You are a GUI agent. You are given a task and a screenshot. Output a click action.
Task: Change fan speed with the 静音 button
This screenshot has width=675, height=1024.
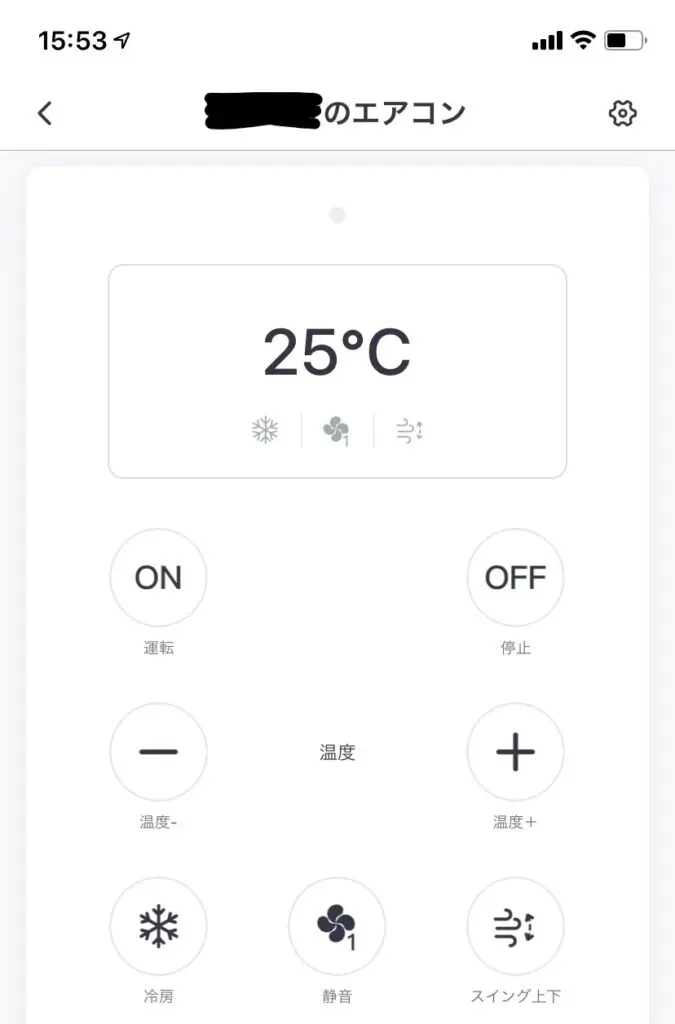(x=337, y=926)
